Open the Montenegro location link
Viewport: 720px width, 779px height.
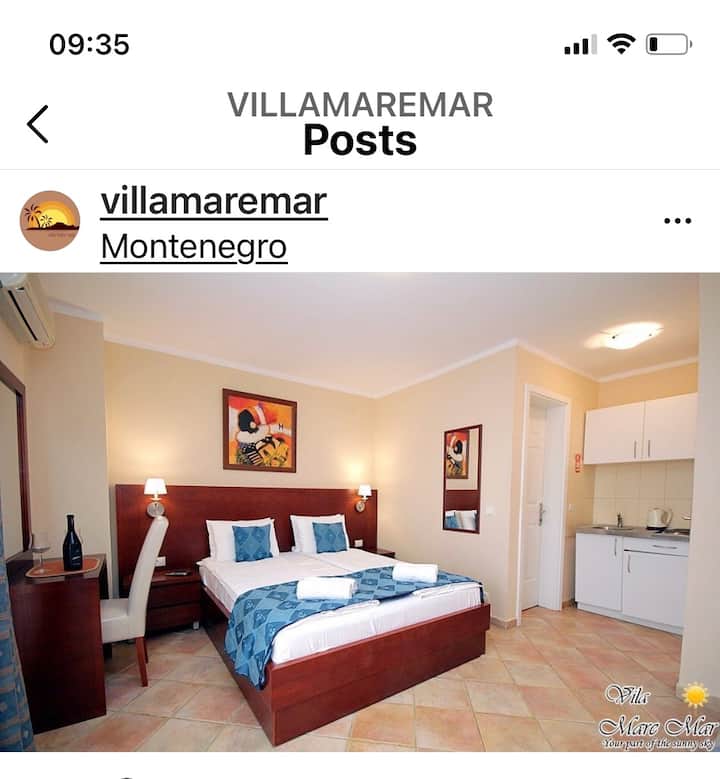click(x=193, y=247)
